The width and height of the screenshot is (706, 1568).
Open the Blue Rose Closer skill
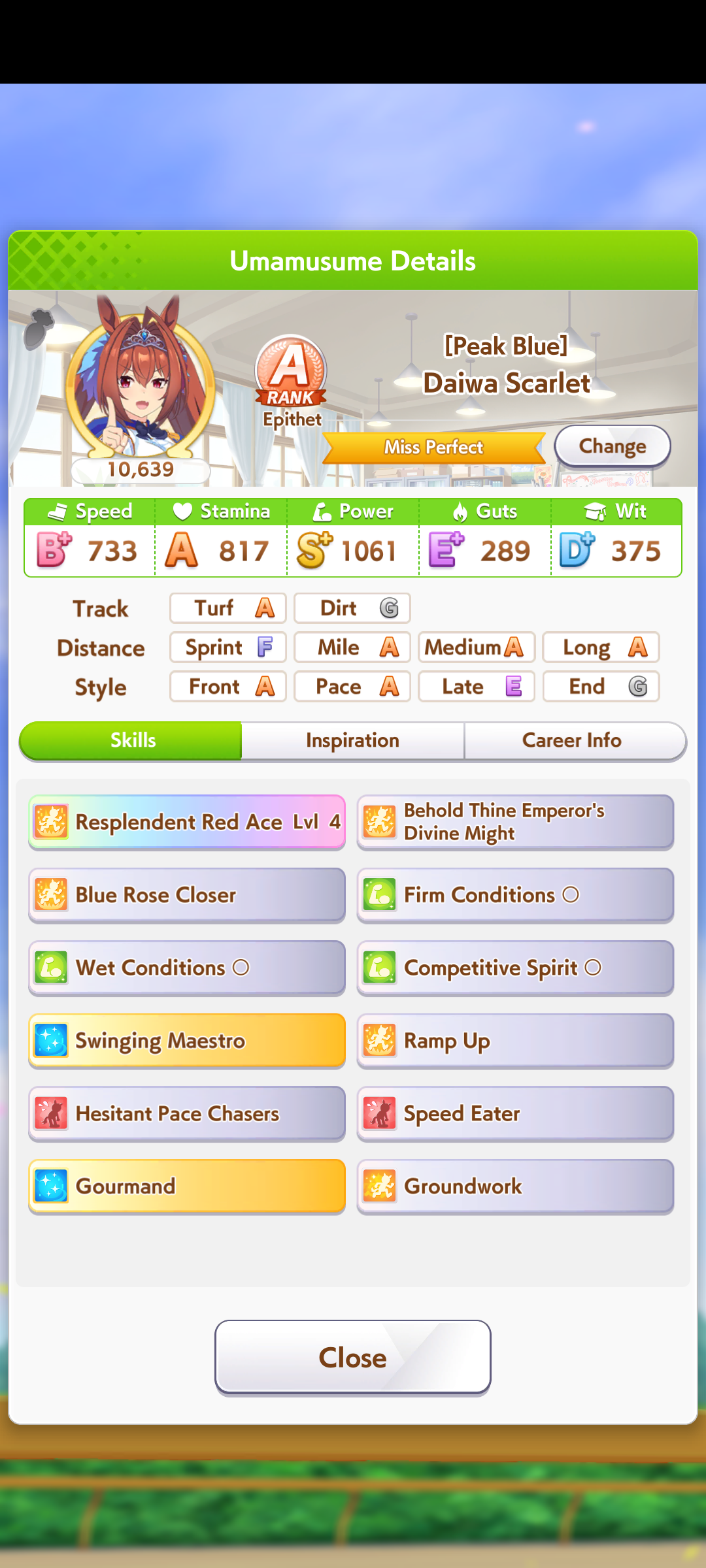(x=187, y=895)
